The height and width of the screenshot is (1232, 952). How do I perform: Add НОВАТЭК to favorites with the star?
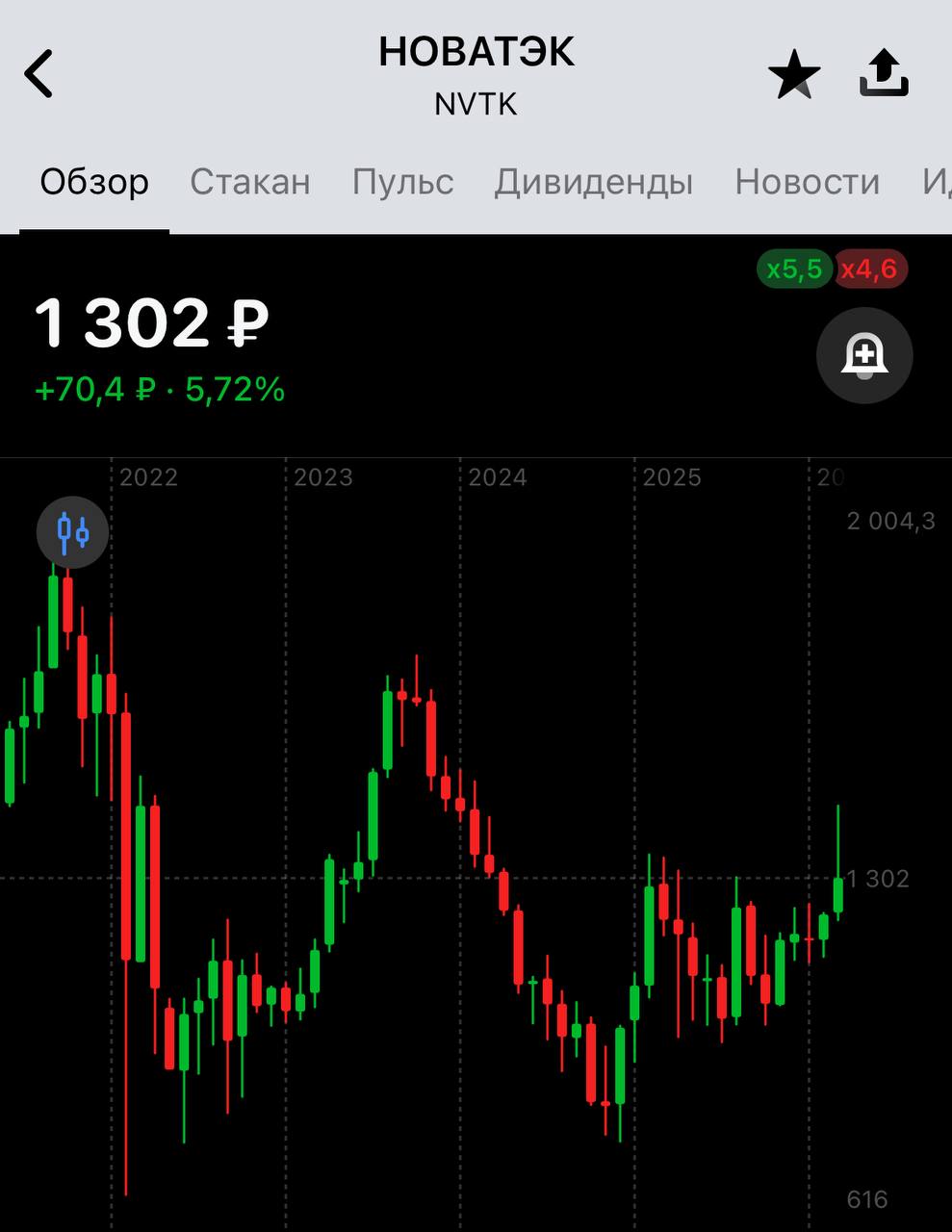tap(793, 75)
